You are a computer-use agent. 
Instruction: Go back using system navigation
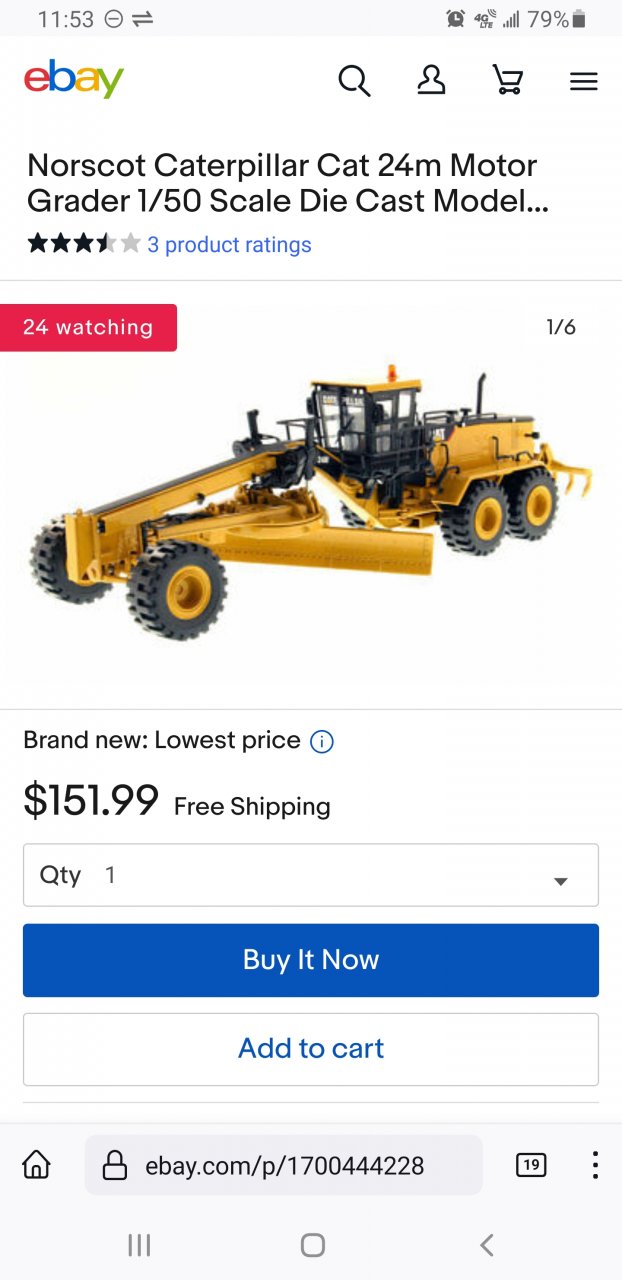[487, 1245]
